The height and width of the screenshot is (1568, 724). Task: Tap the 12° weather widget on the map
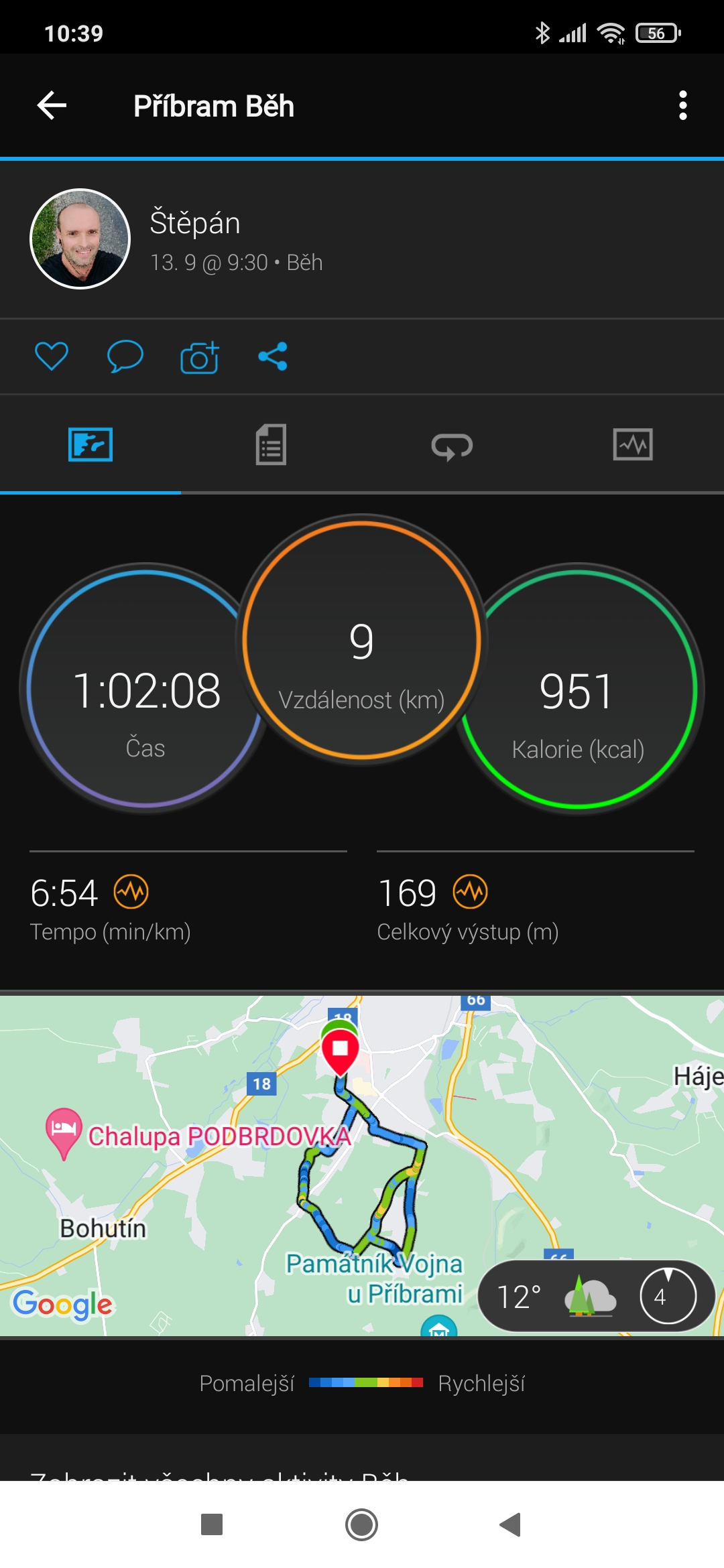(x=597, y=1296)
